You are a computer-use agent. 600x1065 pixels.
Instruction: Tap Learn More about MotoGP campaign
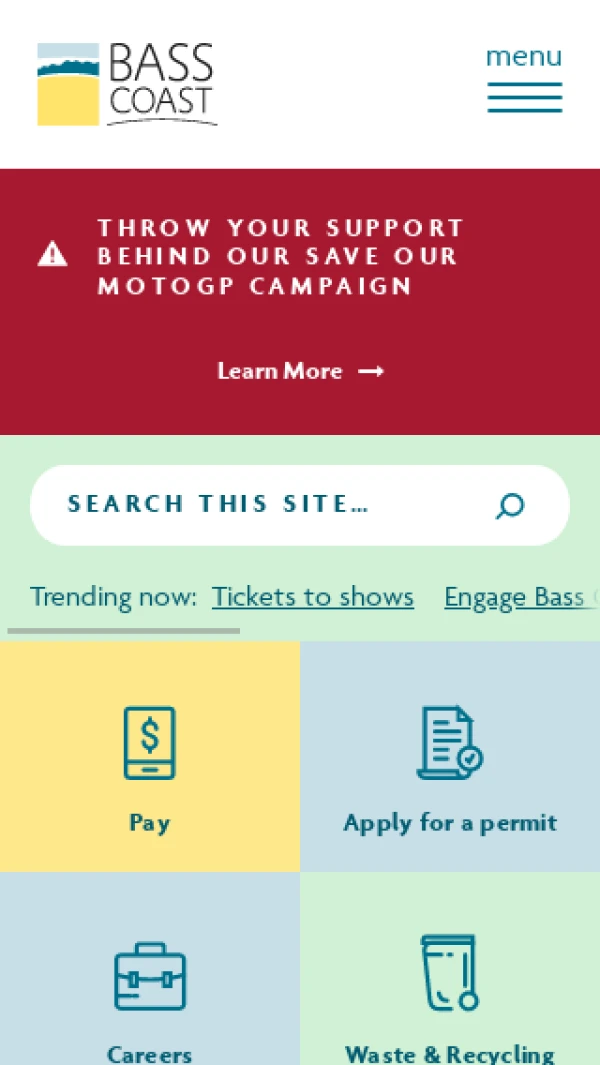[300, 371]
